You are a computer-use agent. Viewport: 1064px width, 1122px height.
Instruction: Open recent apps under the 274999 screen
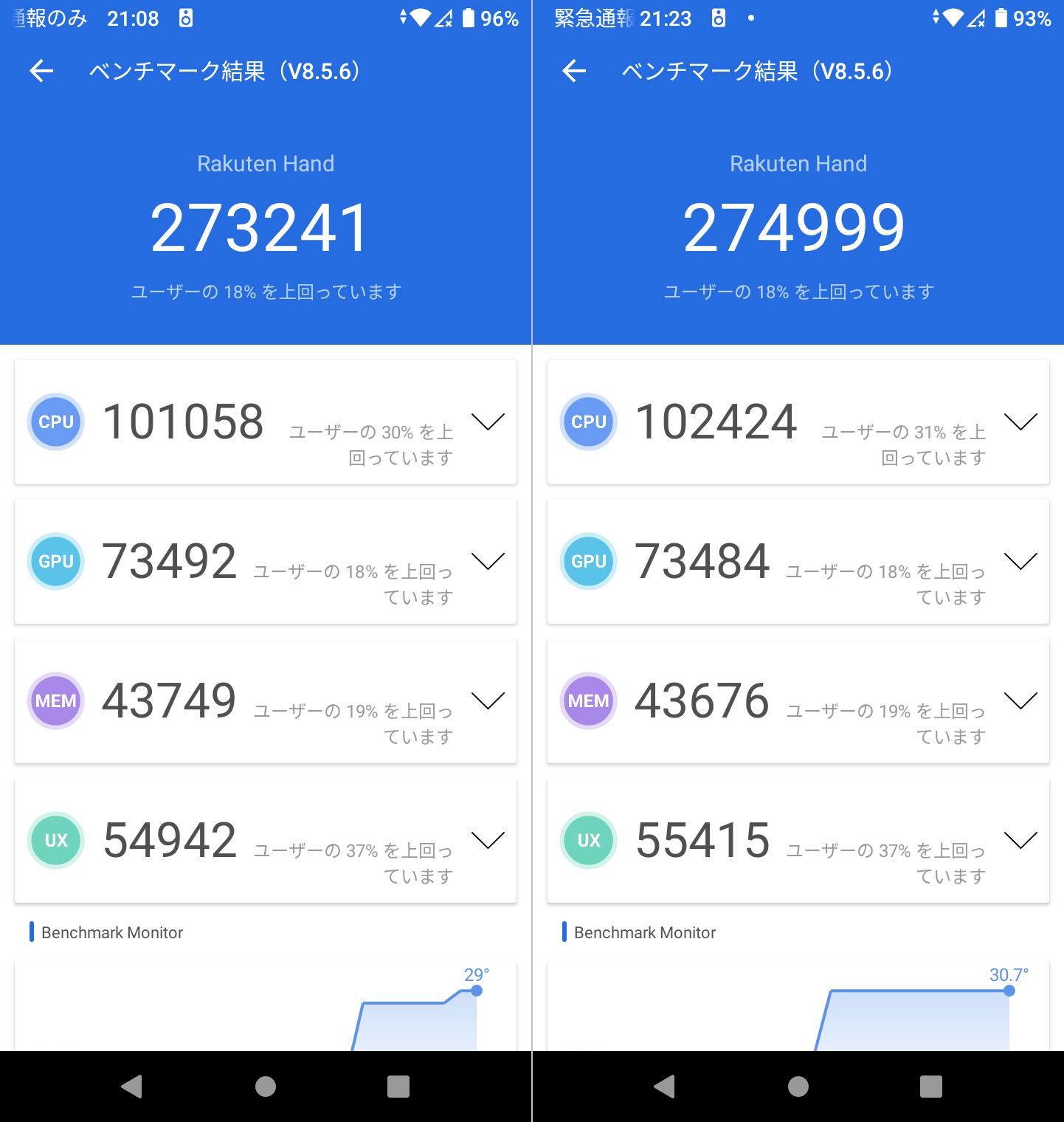(930, 1087)
